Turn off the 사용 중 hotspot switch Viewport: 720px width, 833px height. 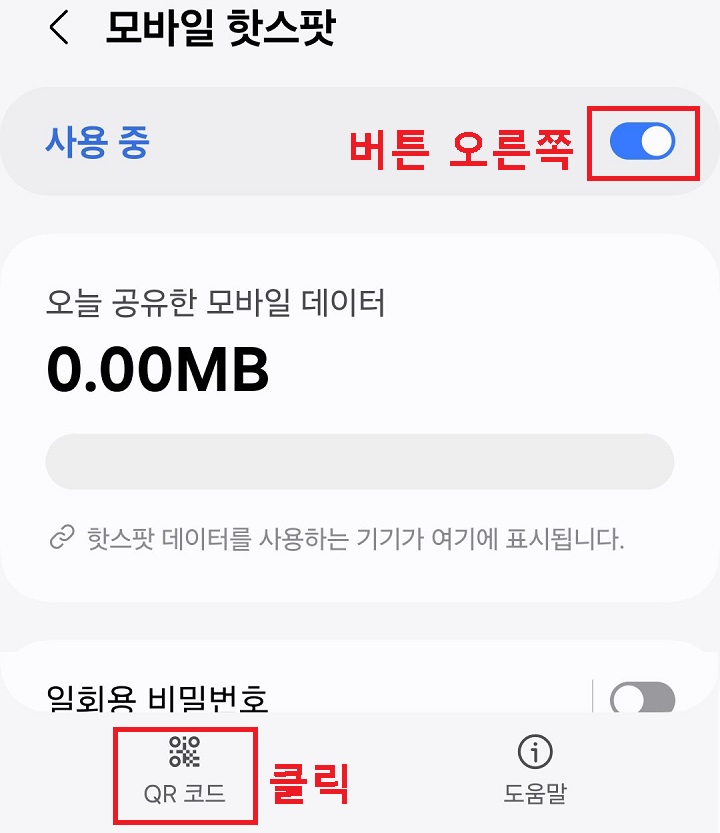[x=644, y=143]
